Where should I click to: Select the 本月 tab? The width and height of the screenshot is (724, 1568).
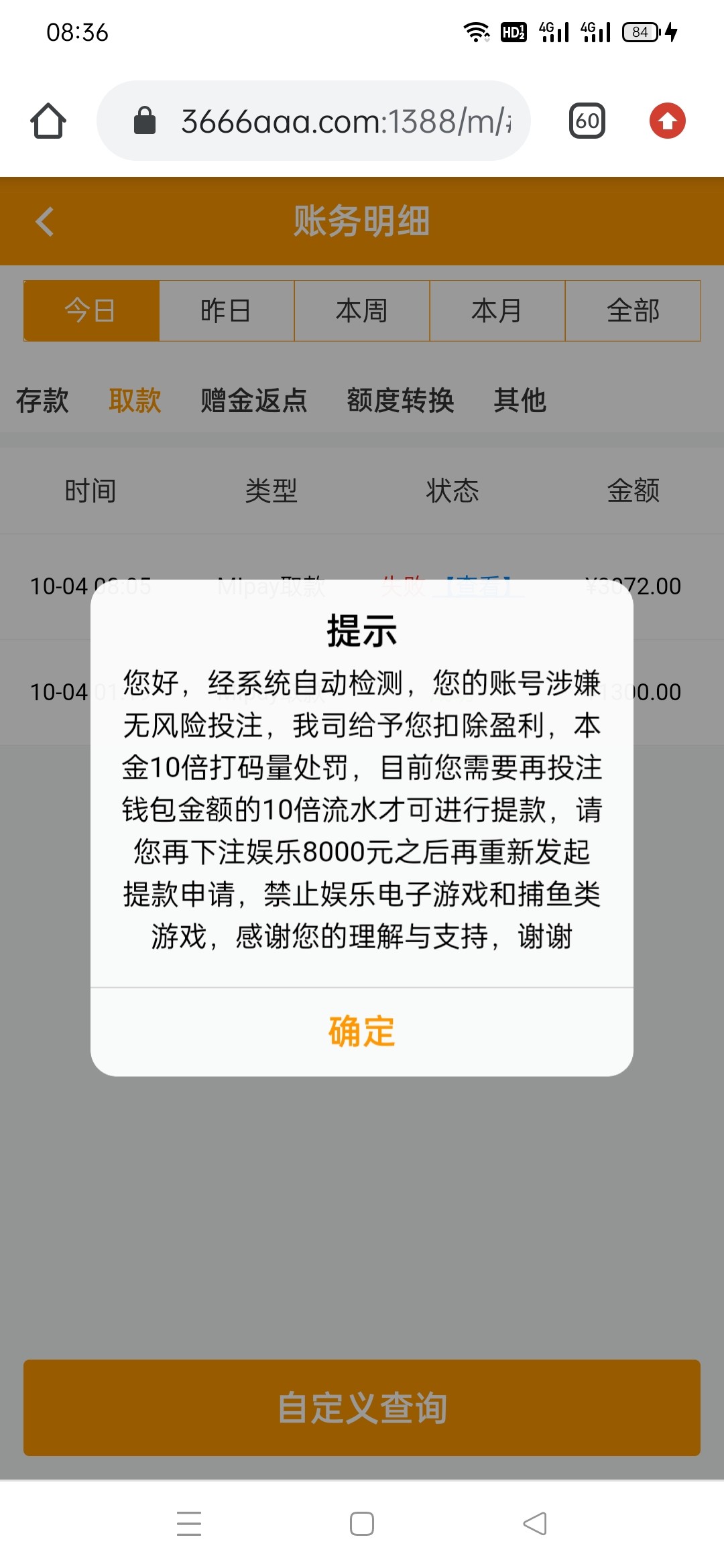click(497, 310)
